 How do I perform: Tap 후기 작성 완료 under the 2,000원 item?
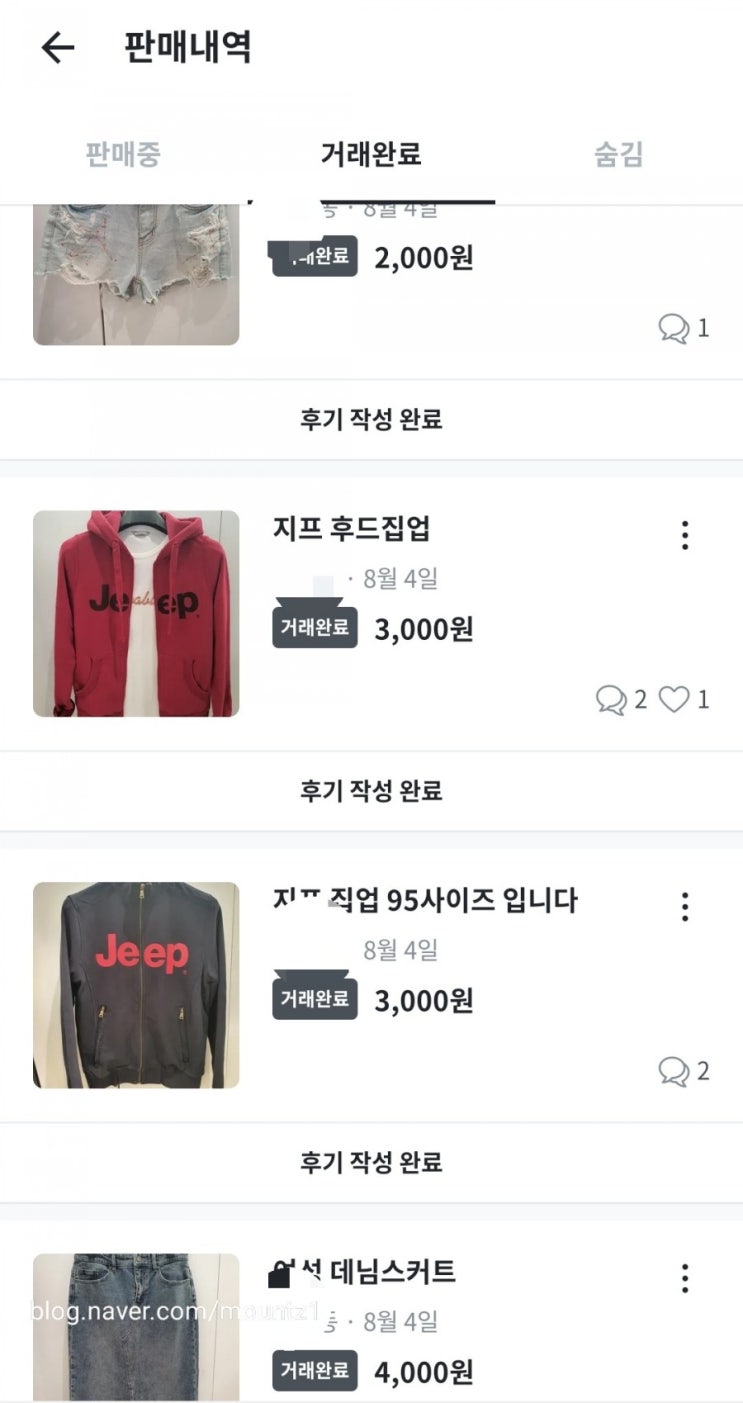click(x=371, y=419)
